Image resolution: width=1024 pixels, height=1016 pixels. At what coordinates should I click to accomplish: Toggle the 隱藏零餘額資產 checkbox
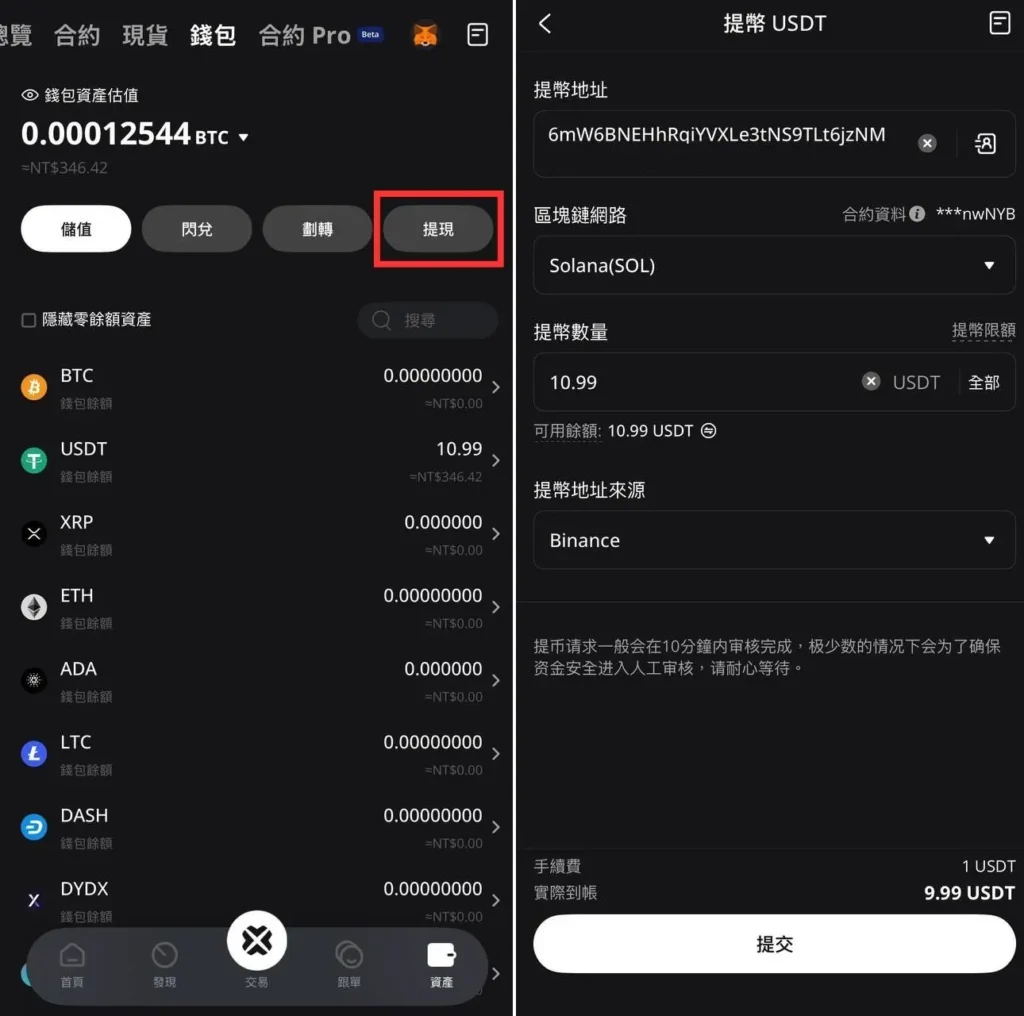[29, 320]
